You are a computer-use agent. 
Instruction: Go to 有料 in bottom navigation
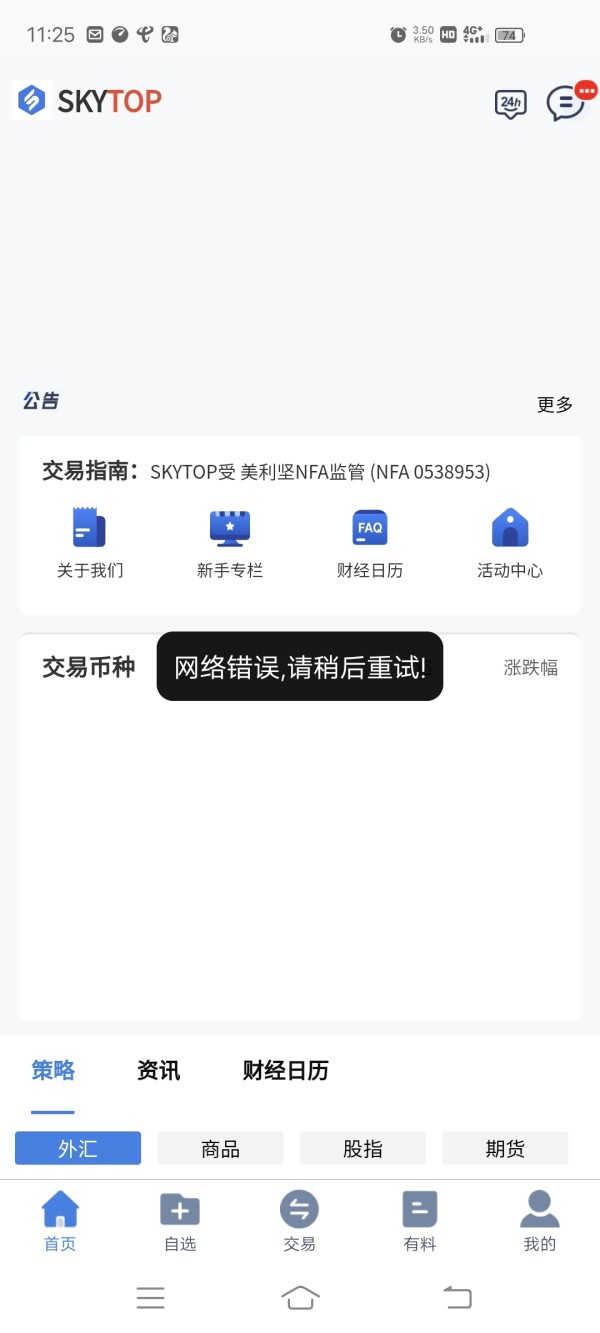(420, 1221)
